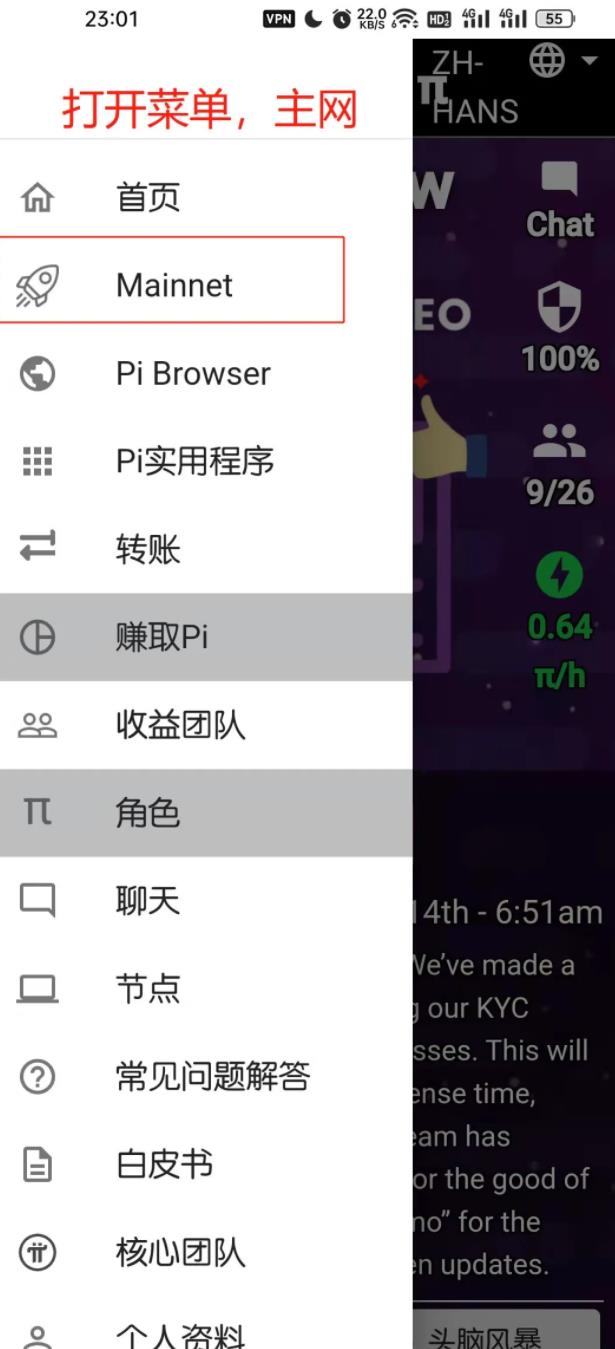Open the 100% security shield icon

coord(560,325)
